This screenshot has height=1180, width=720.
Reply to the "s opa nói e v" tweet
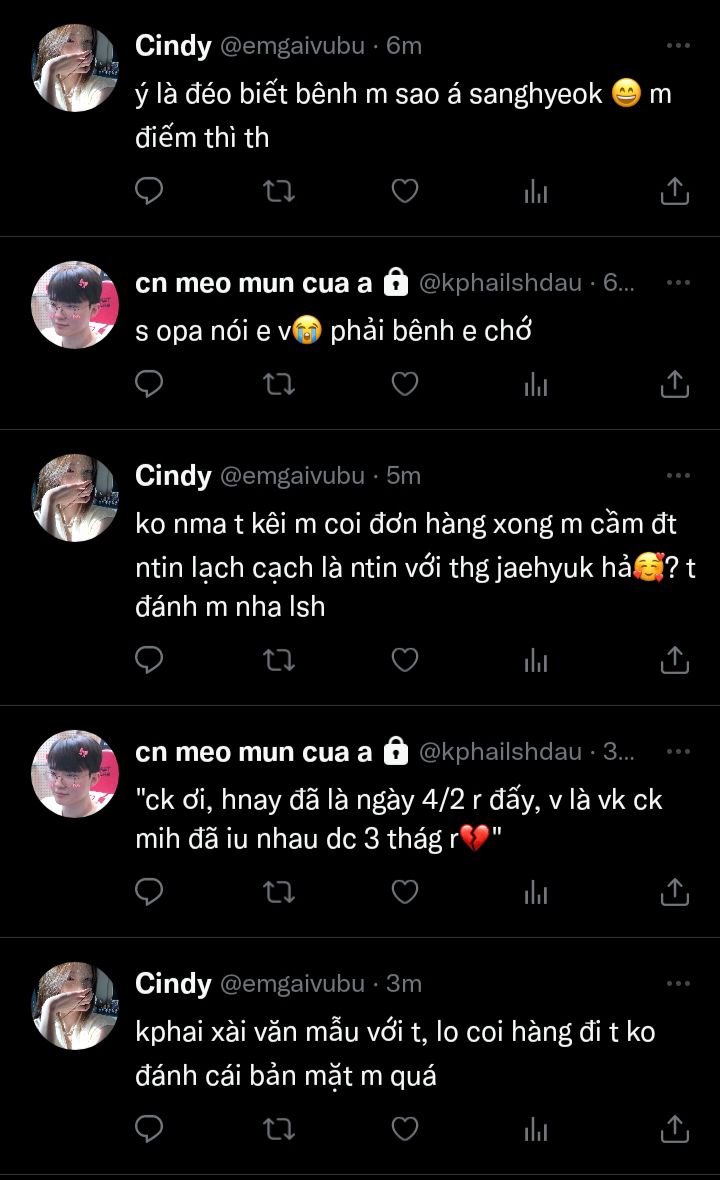pyautogui.click(x=149, y=383)
